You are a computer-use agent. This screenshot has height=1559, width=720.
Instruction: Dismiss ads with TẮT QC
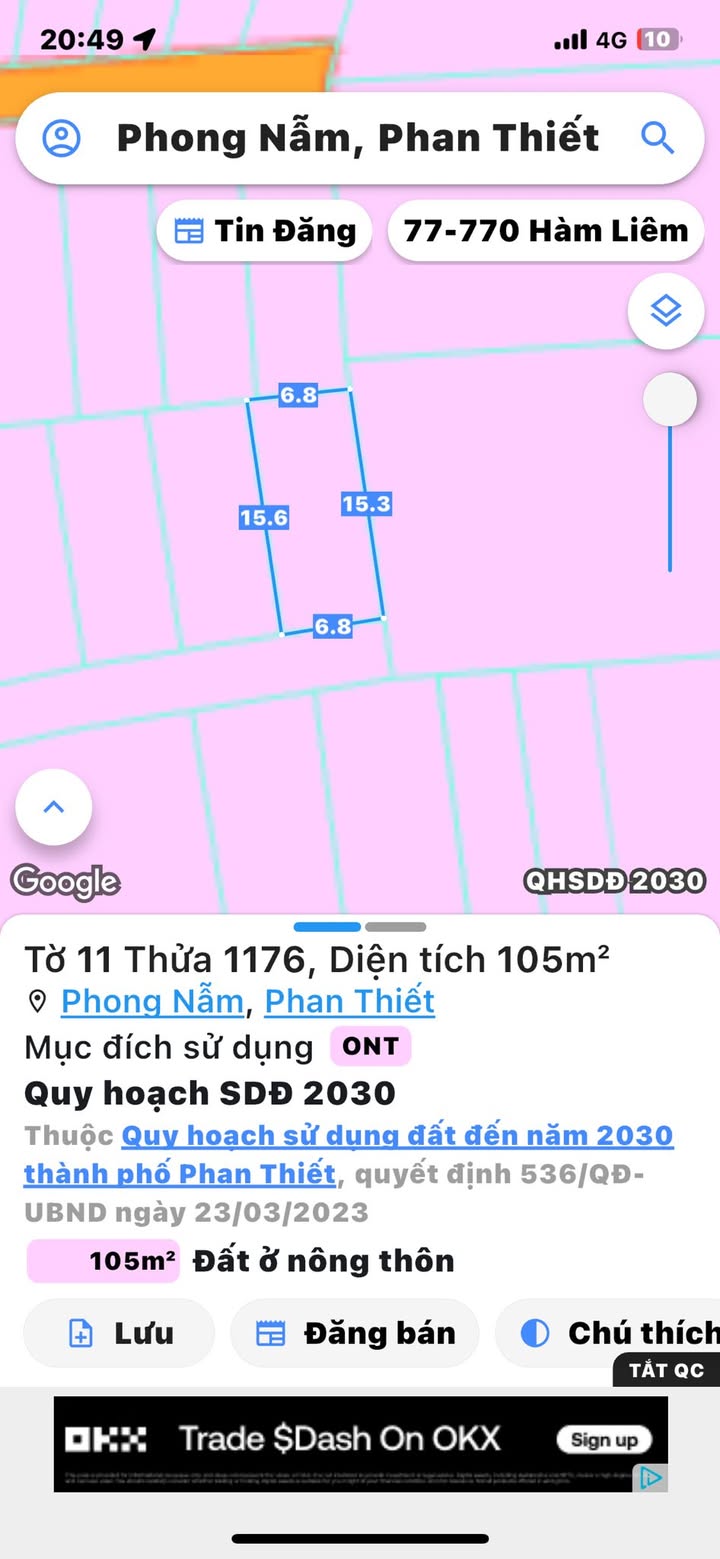point(666,1370)
